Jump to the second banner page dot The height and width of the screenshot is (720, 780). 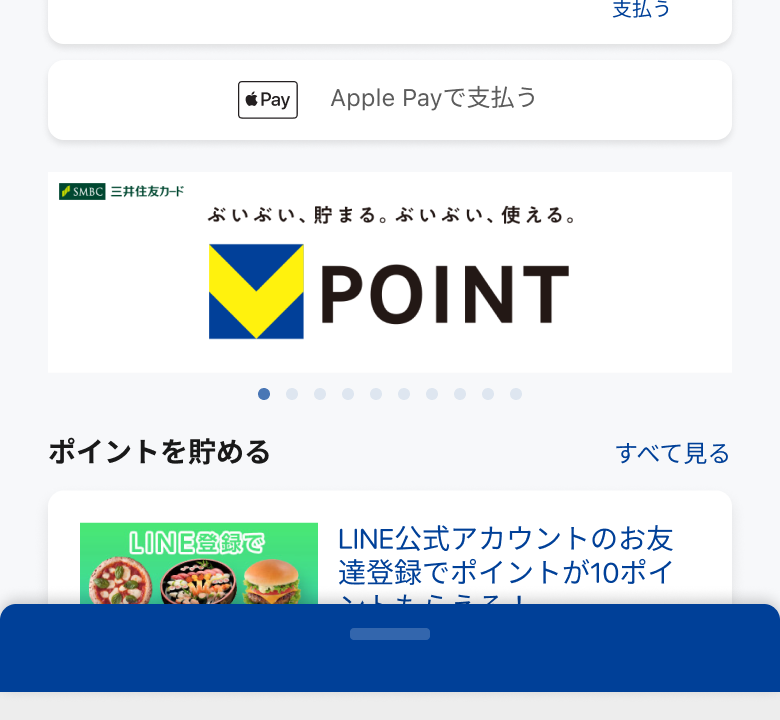tap(292, 394)
